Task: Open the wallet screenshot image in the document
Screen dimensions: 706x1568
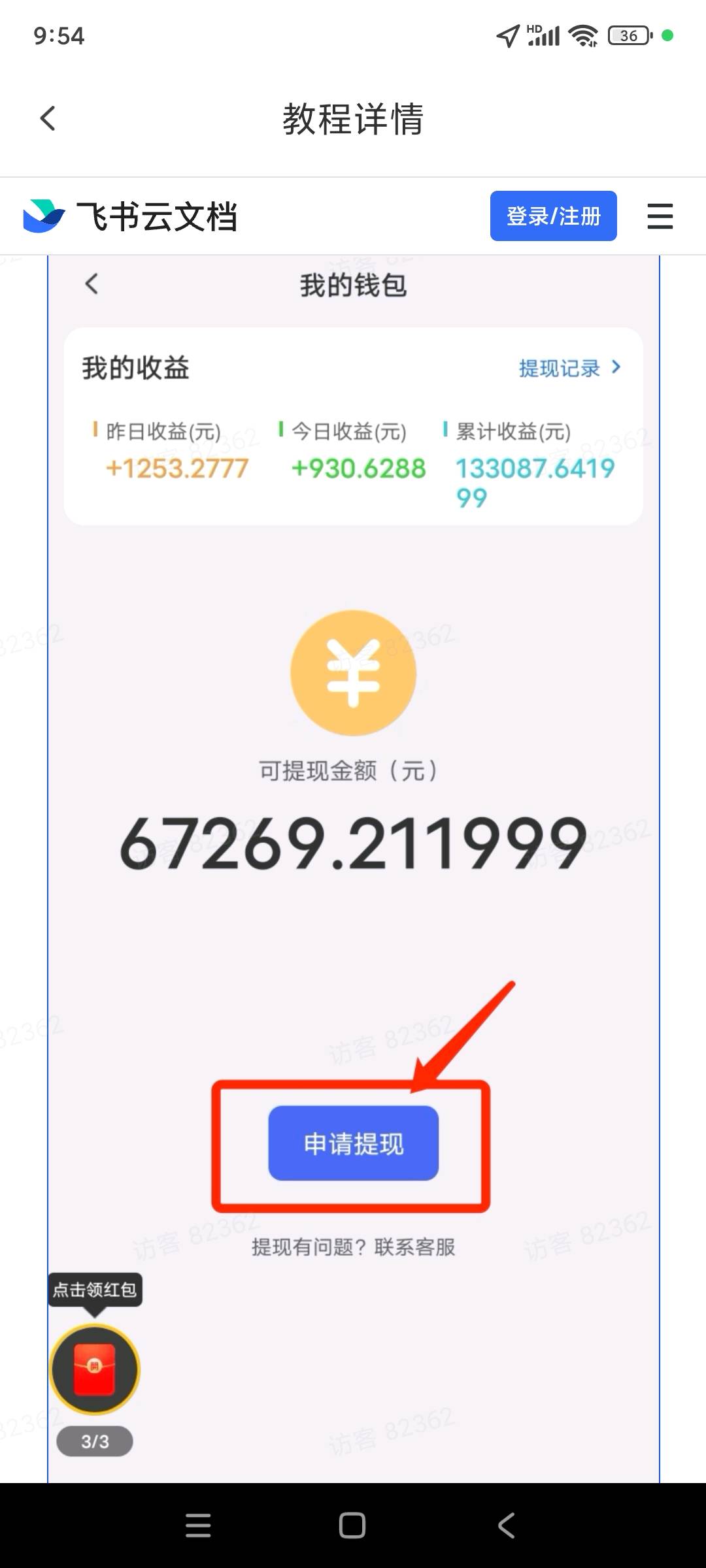Action: click(x=353, y=784)
